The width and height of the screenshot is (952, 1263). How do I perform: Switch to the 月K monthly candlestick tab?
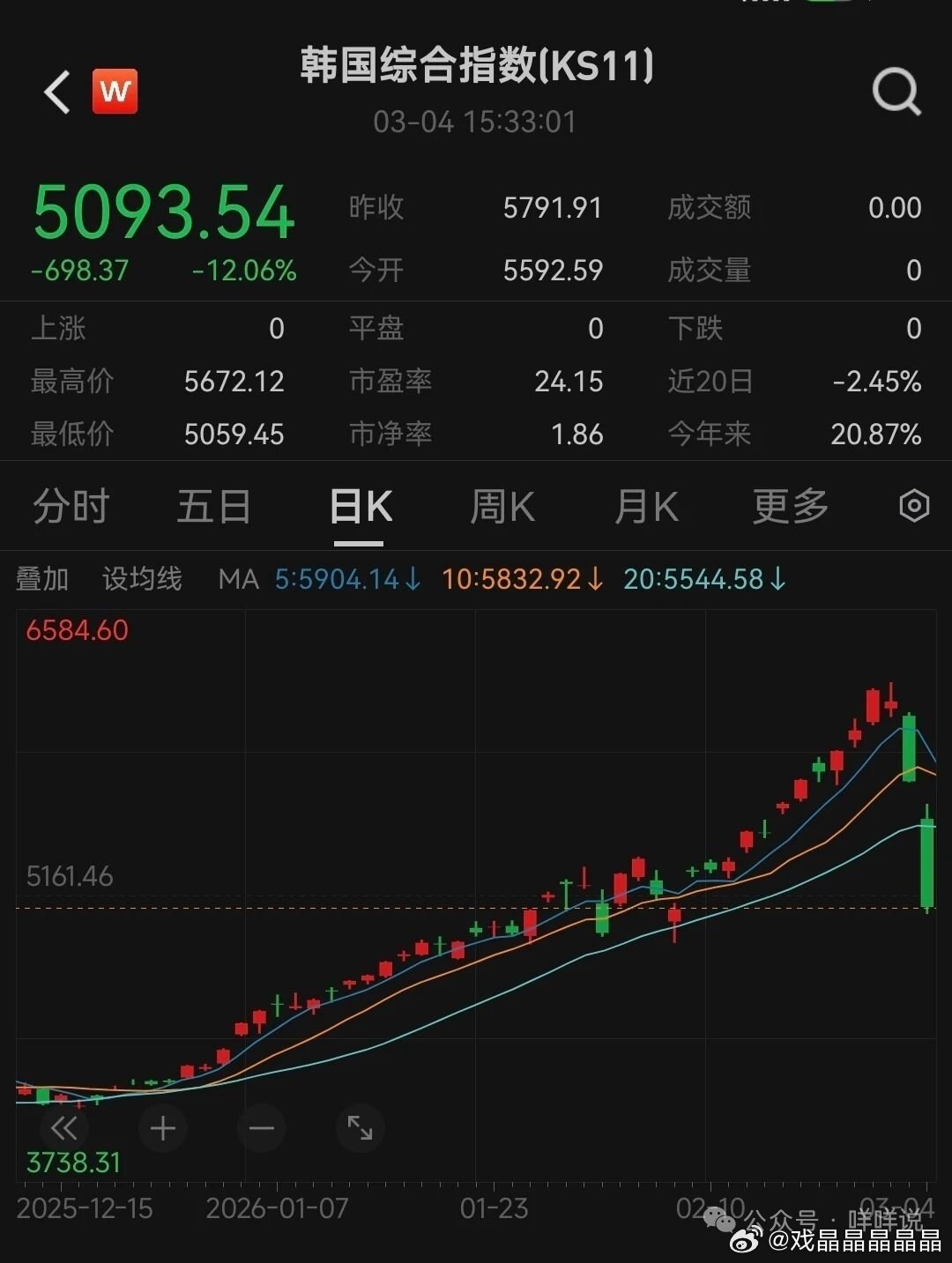(646, 506)
